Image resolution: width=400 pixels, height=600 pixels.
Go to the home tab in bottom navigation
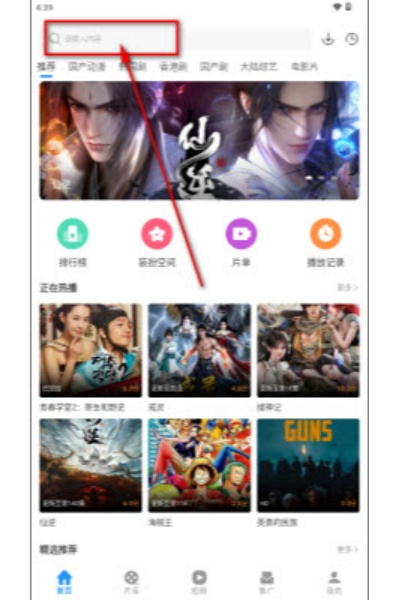(x=64, y=582)
